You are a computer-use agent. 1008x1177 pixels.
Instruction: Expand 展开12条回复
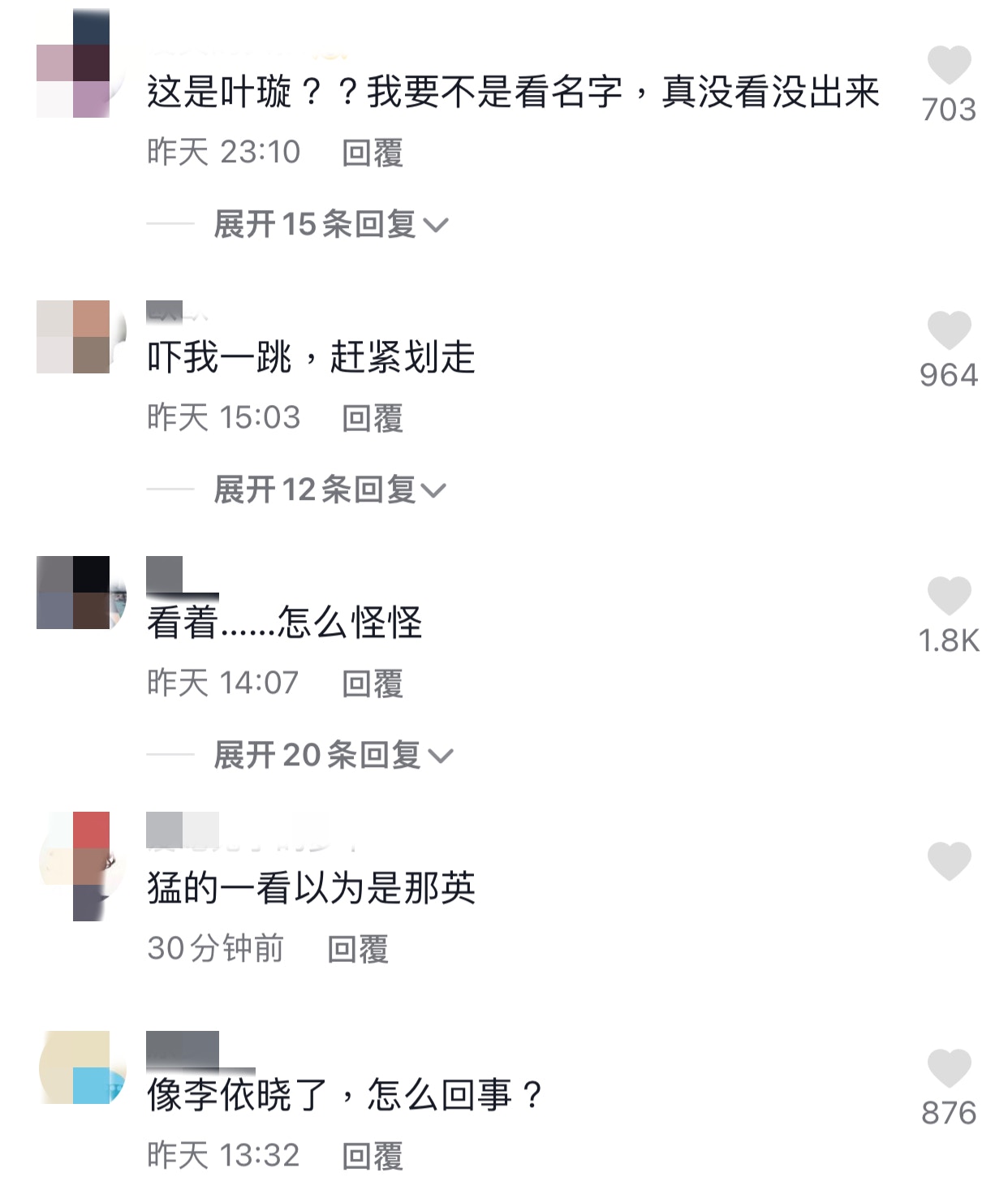330,489
